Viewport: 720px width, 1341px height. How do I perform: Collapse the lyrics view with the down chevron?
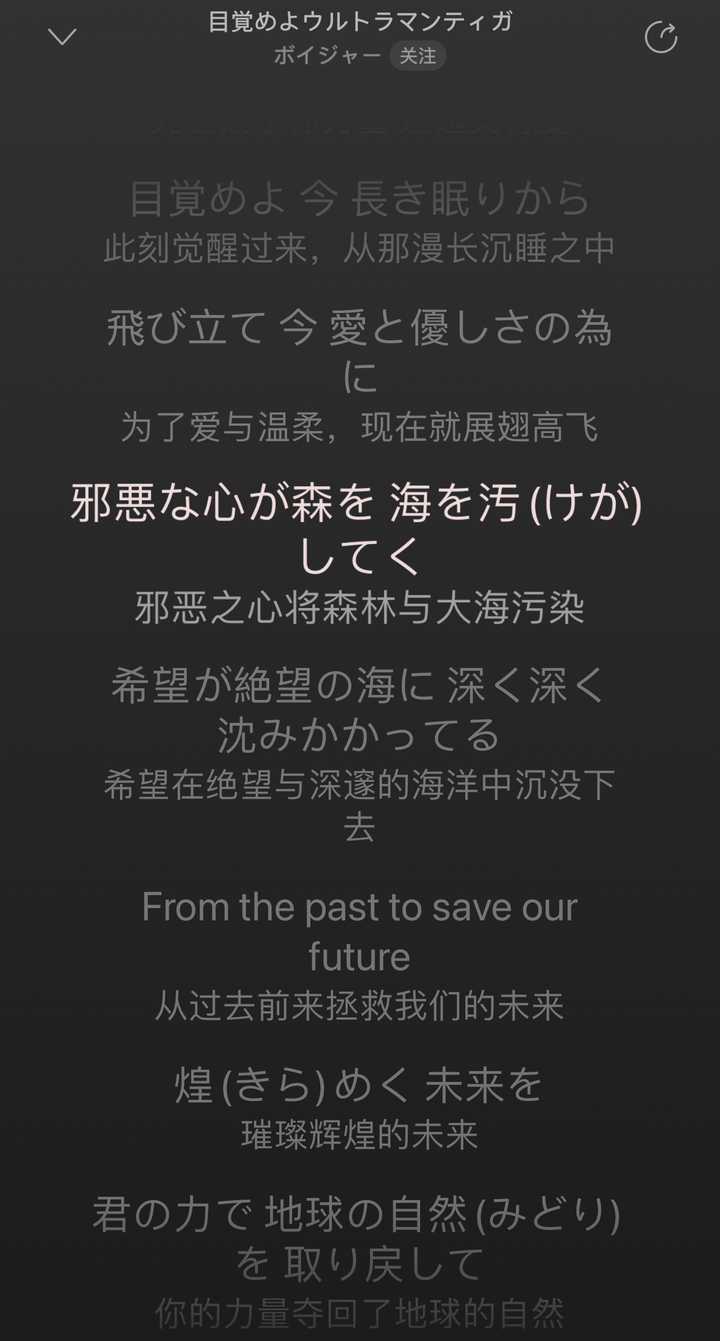[x=62, y=37]
